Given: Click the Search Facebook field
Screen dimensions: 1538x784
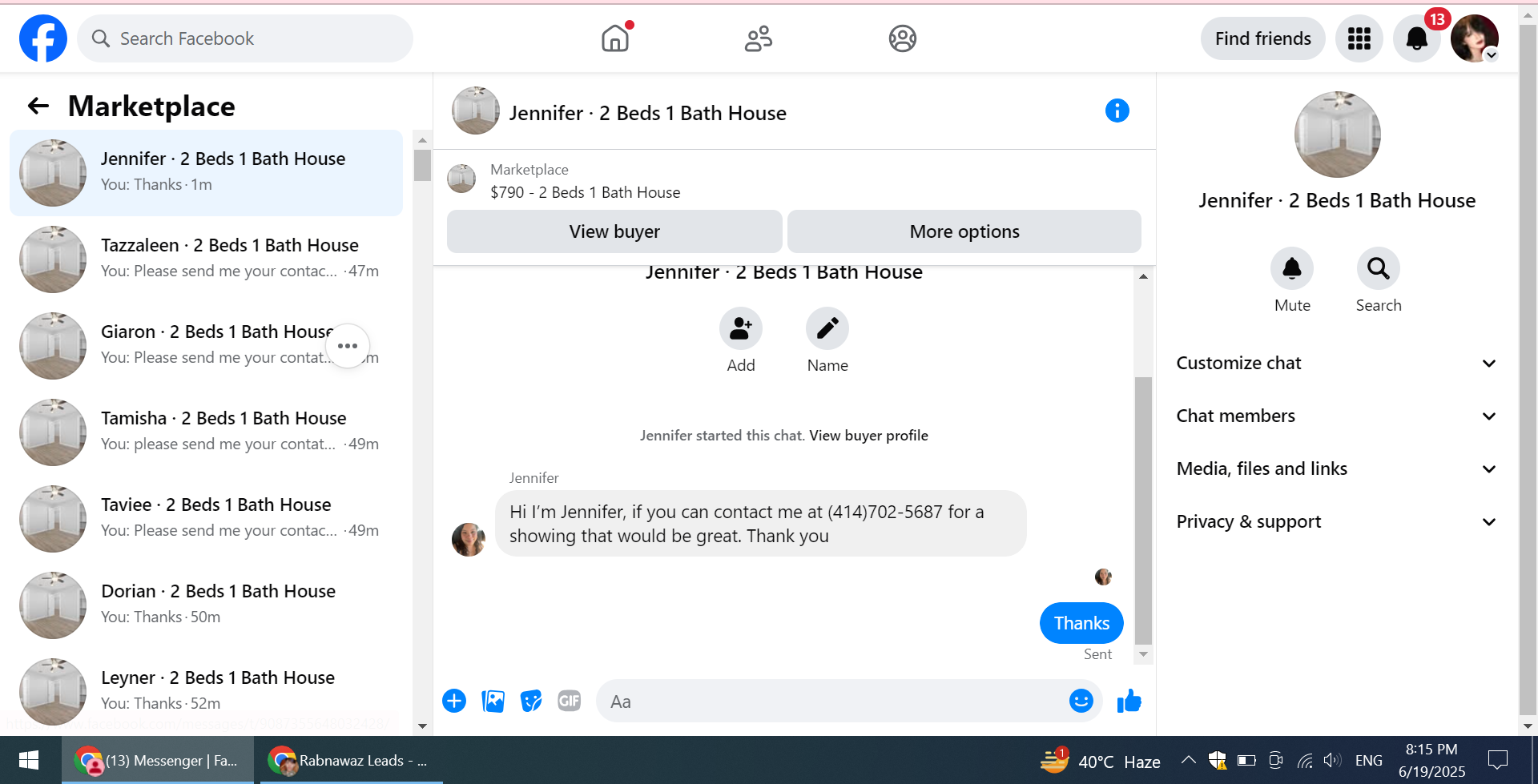Looking at the screenshot, I should (245, 38).
